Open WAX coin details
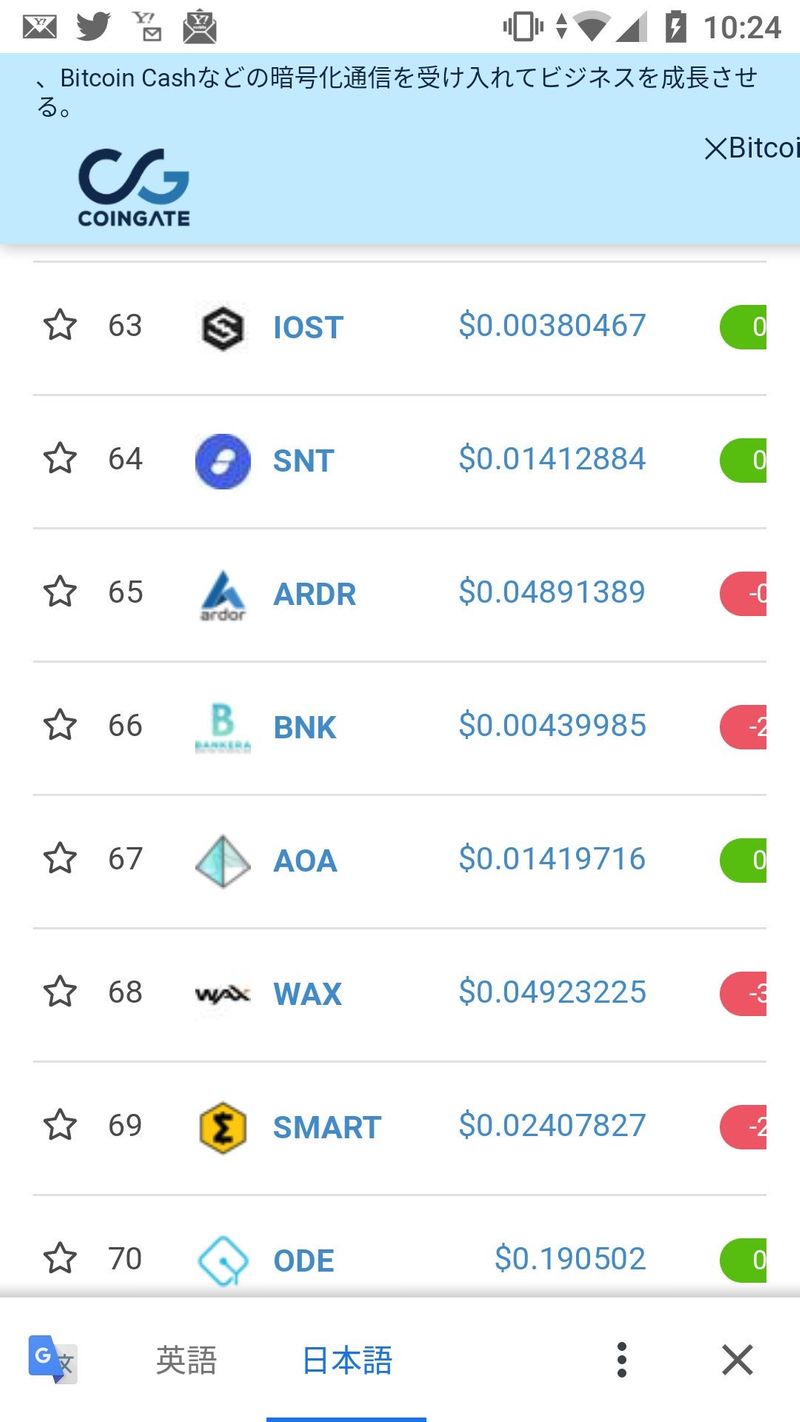Image resolution: width=800 pixels, height=1422 pixels. coord(307,994)
